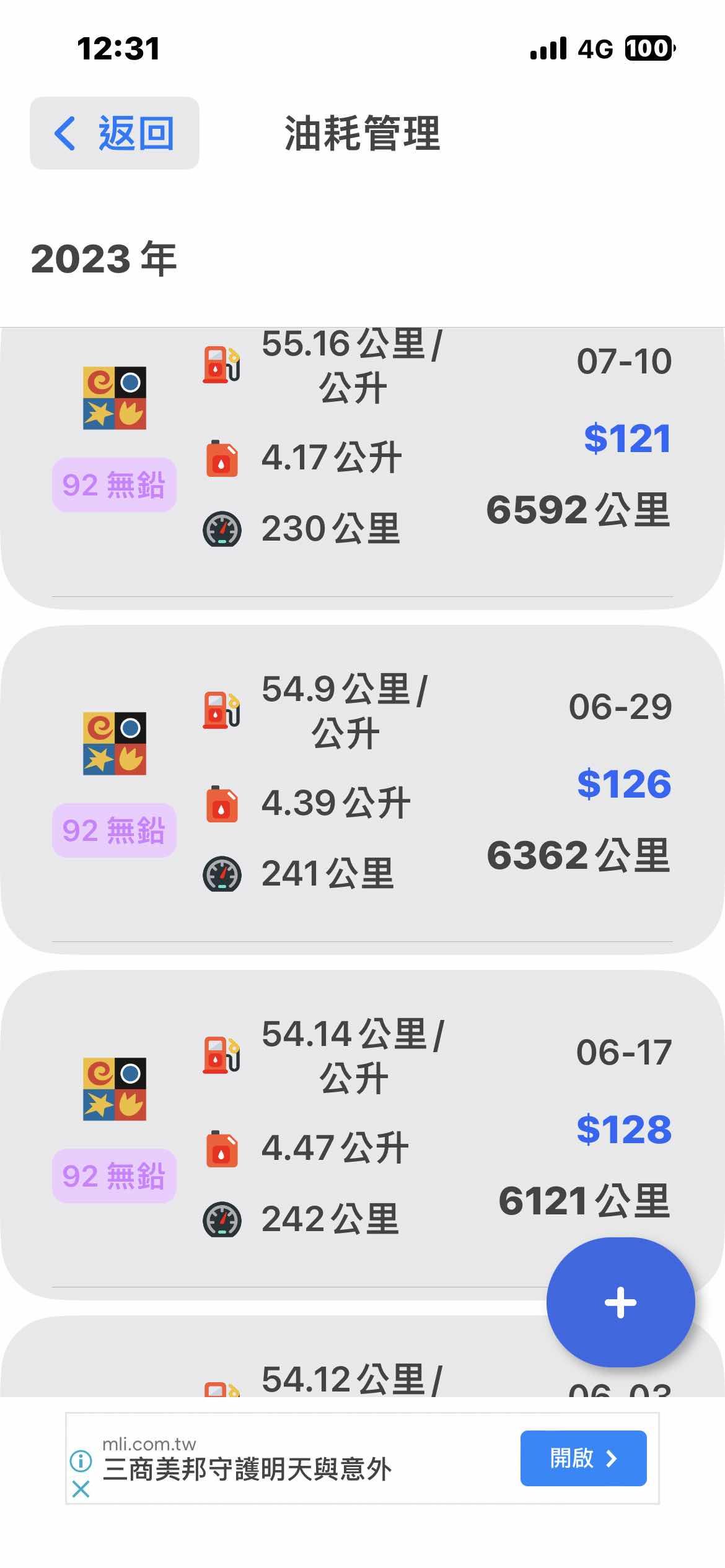Dismiss the ad banner

(81, 1489)
